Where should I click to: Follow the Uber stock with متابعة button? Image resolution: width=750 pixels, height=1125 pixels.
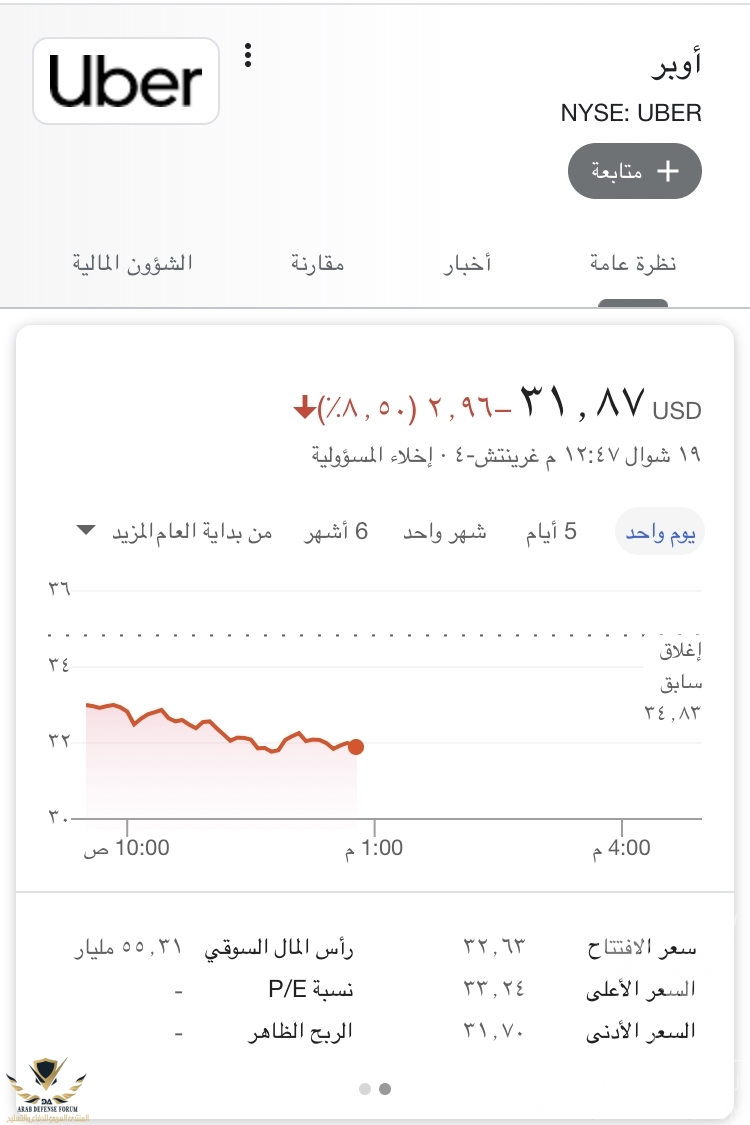coord(635,171)
